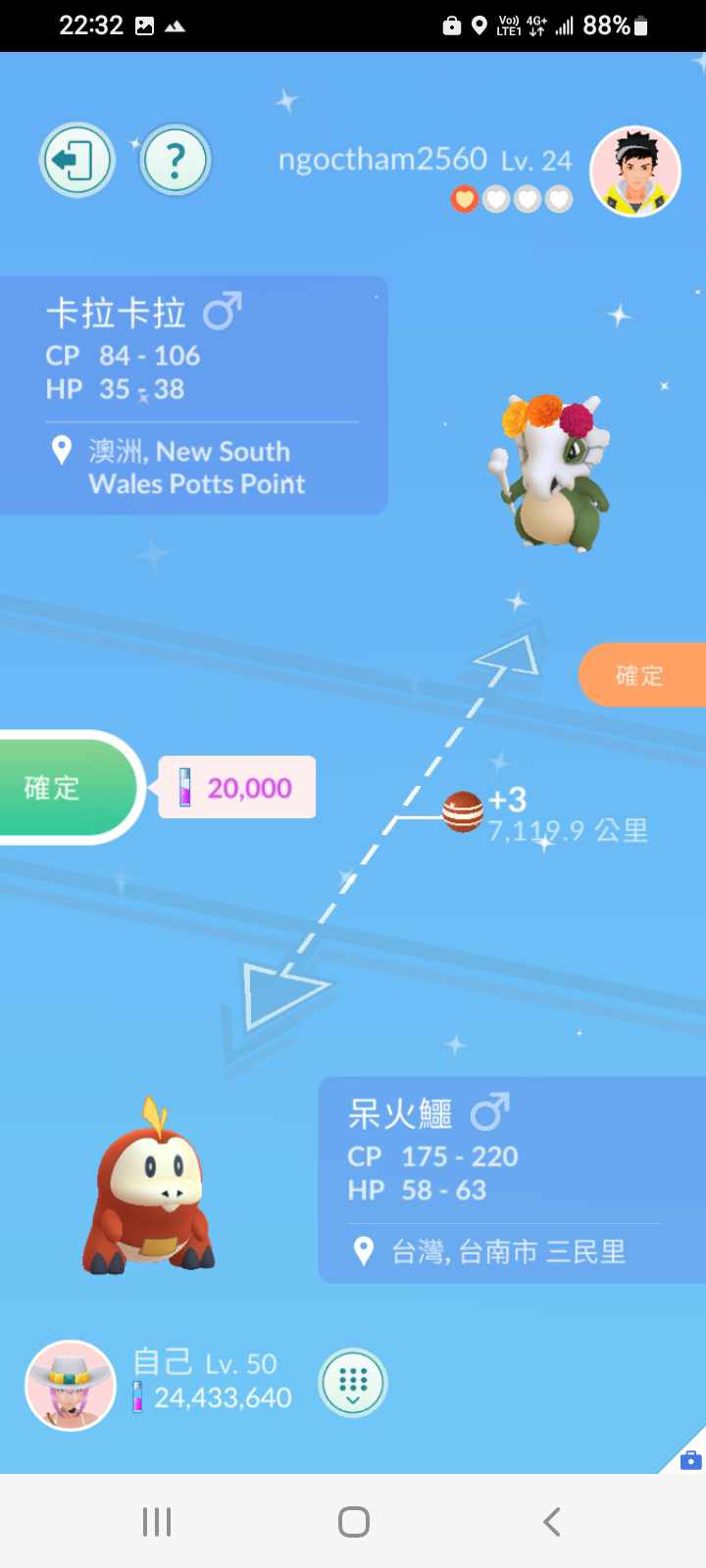Tap the blue bag icon in corner
Screen dimensions: 706x1568
pyautogui.click(x=690, y=1459)
